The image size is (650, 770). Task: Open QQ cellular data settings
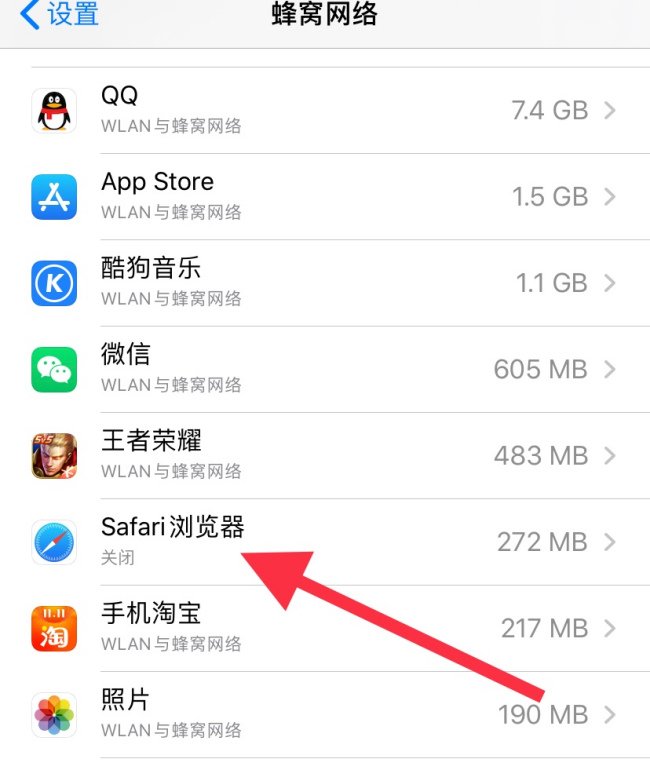pos(325,110)
